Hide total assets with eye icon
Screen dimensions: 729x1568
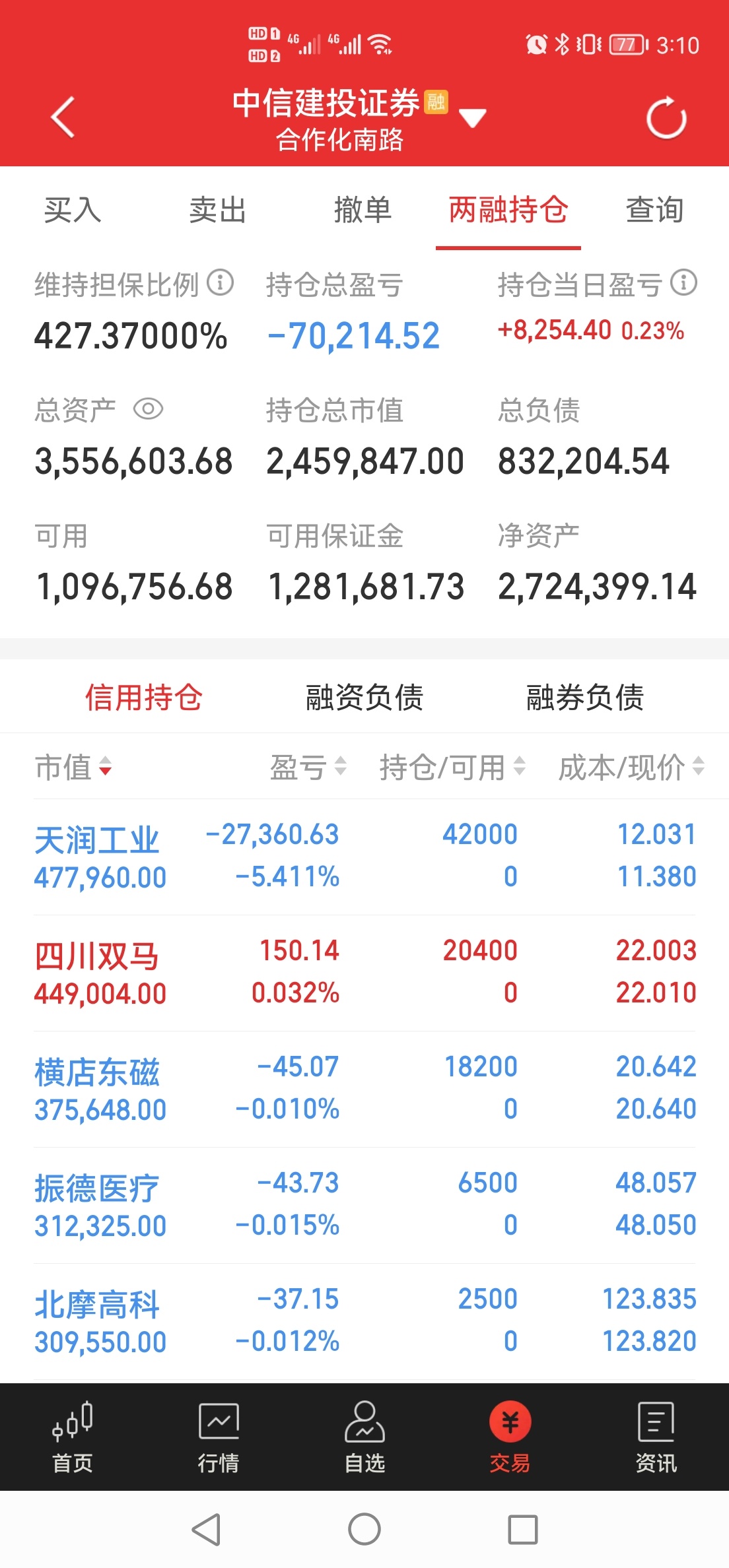pyautogui.click(x=148, y=409)
